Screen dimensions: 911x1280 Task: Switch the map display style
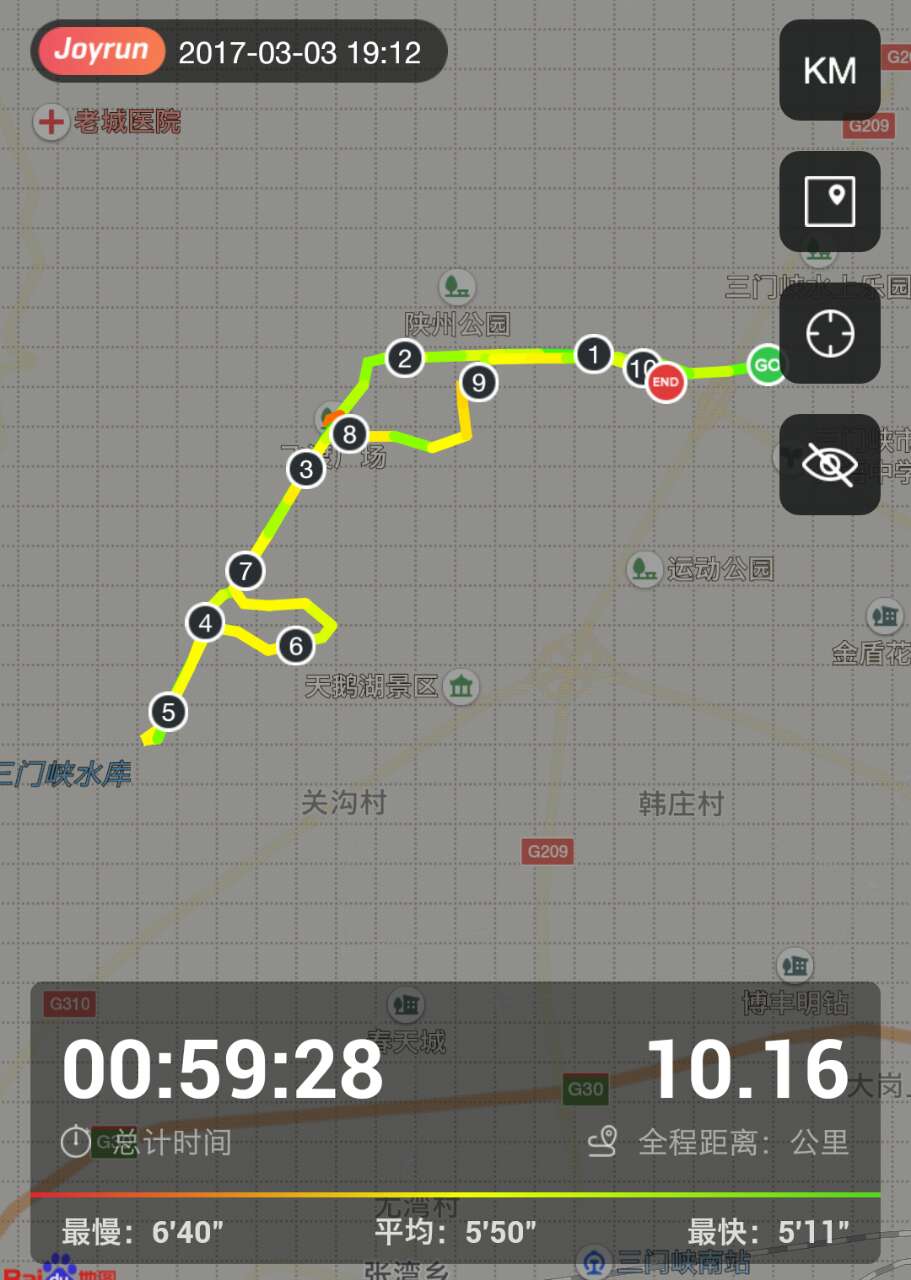point(829,202)
